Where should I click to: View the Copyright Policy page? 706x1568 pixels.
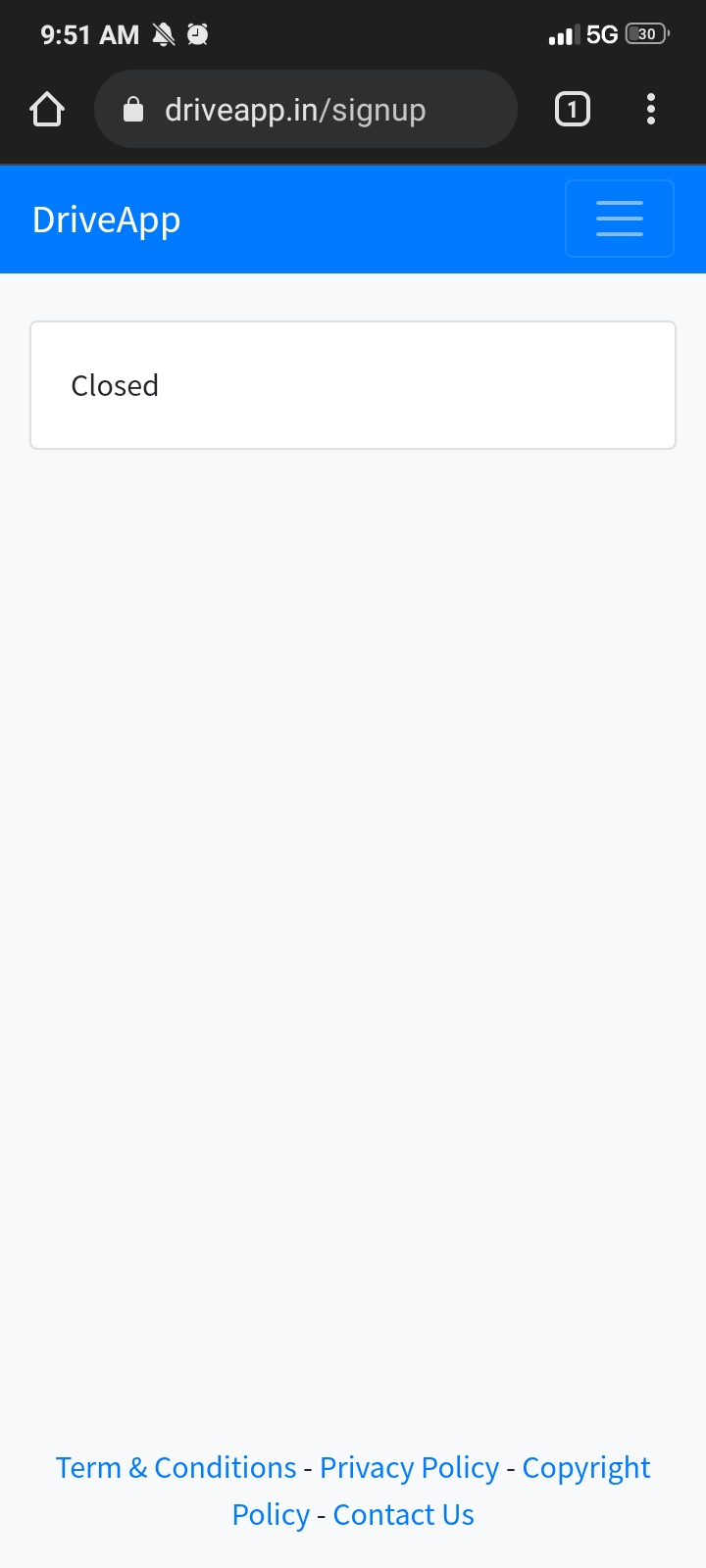[x=586, y=1467]
